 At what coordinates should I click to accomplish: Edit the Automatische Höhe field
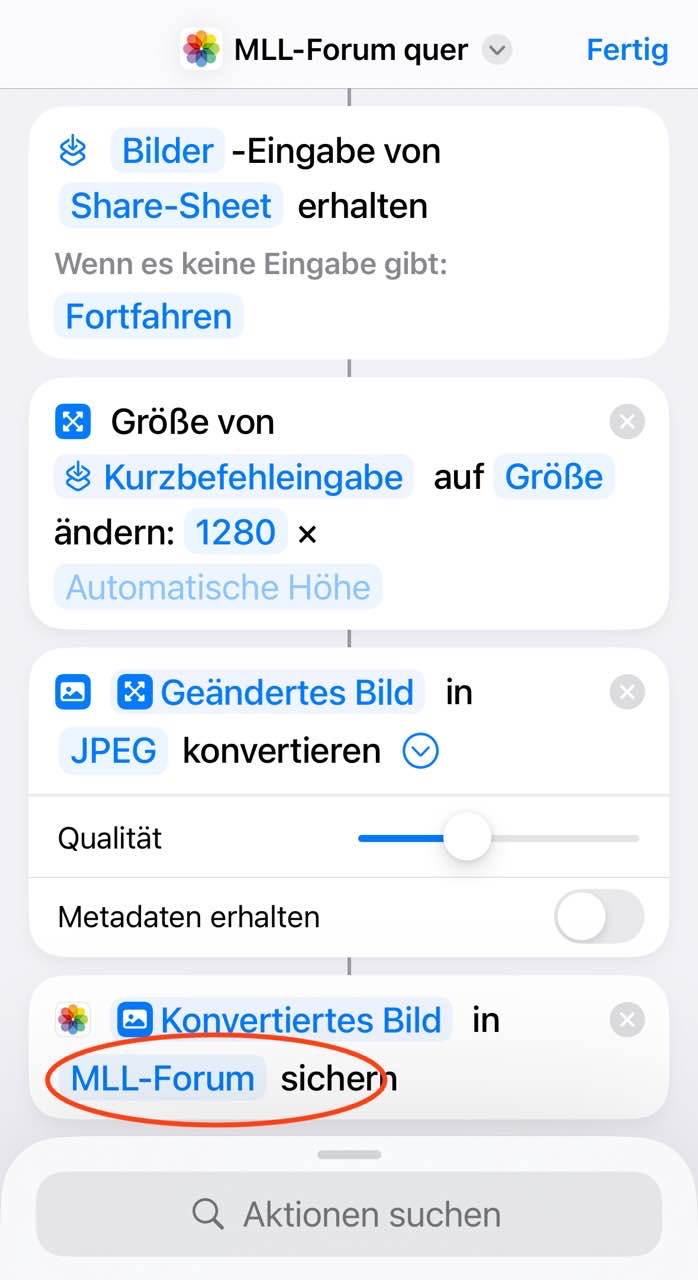tap(218, 587)
